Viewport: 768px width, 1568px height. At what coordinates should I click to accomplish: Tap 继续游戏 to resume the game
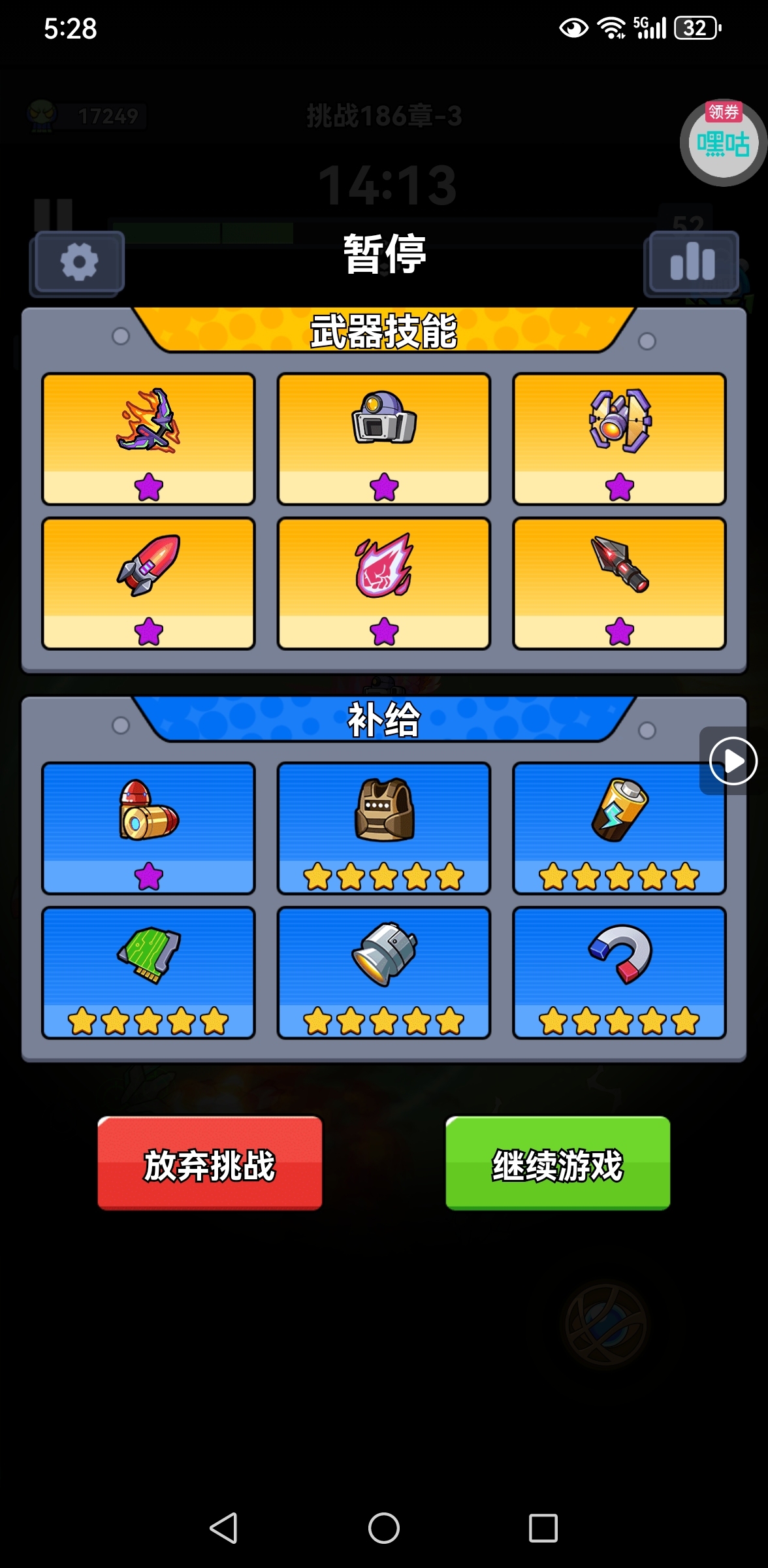(x=558, y=1164)
